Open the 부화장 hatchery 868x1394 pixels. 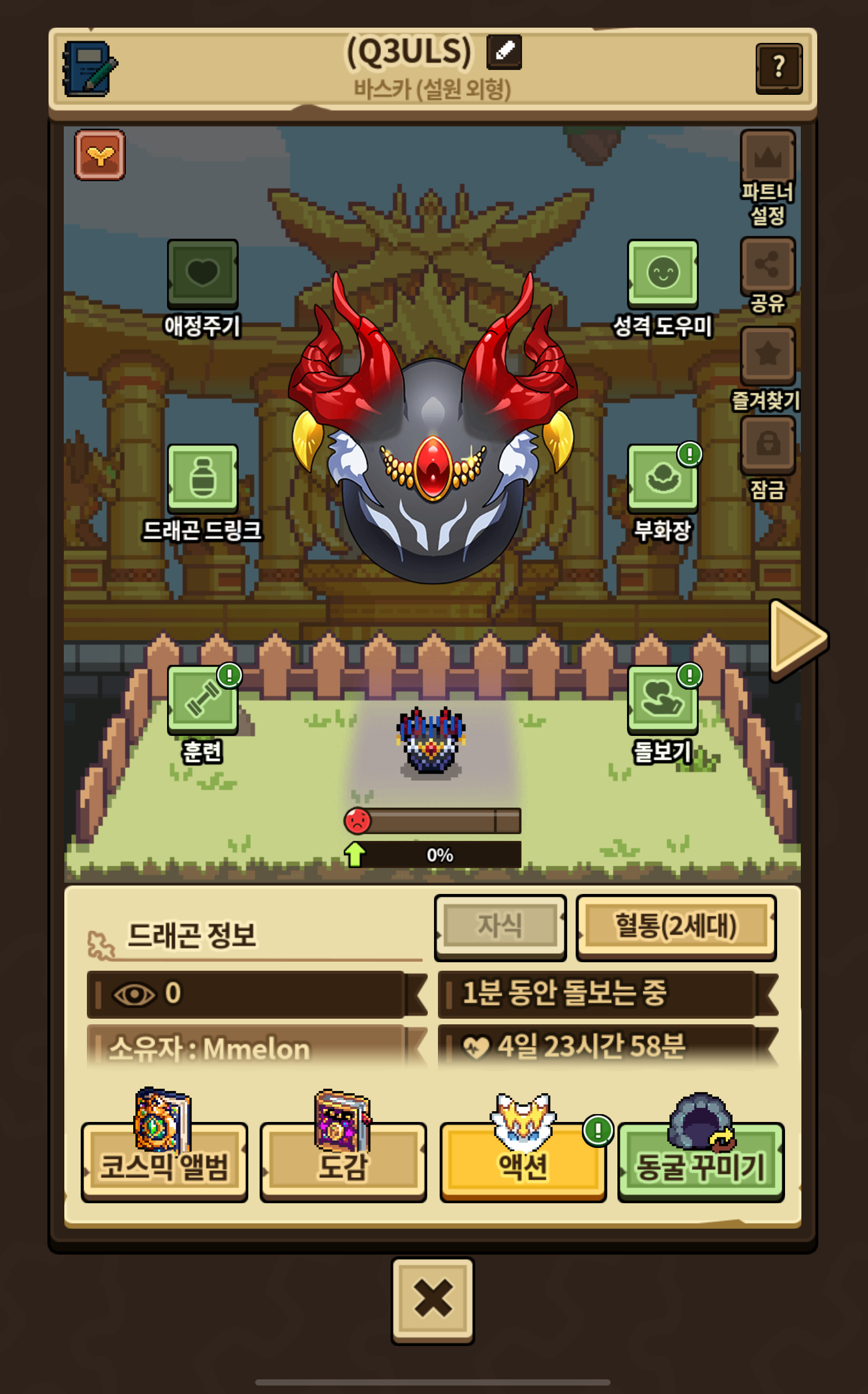pos(663,478)
